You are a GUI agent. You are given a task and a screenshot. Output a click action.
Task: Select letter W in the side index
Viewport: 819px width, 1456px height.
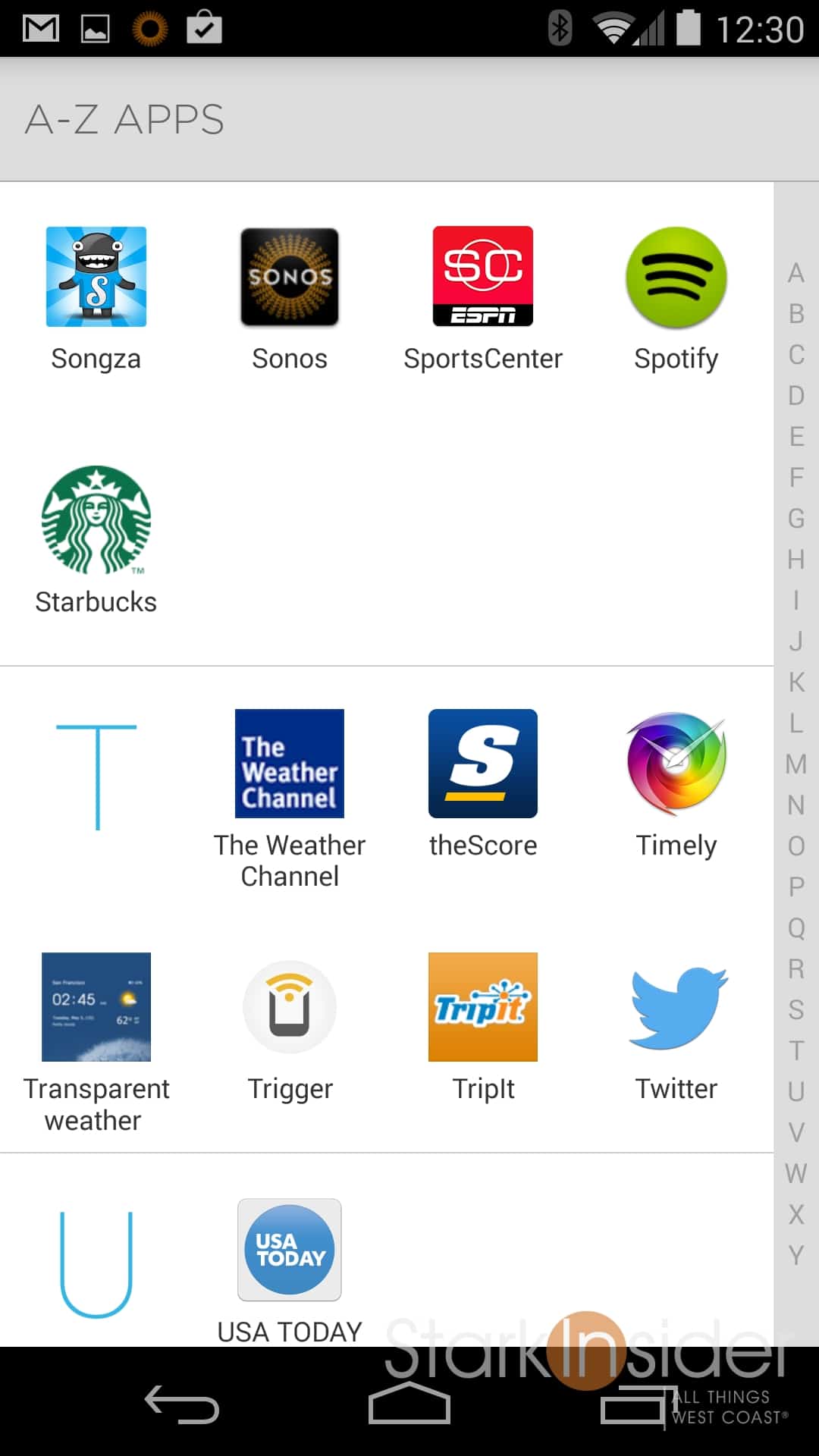click(x=796, y=1174)
